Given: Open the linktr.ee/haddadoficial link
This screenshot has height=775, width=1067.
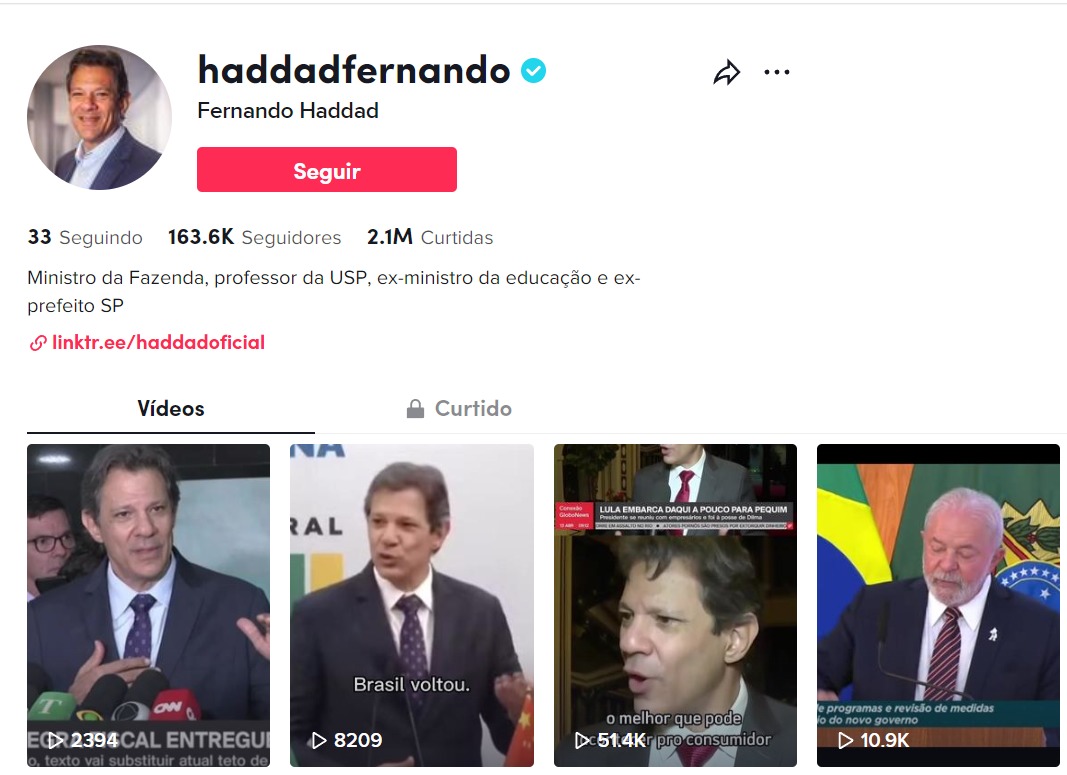Looking at the screenshot, I should (x=157, y=343).
